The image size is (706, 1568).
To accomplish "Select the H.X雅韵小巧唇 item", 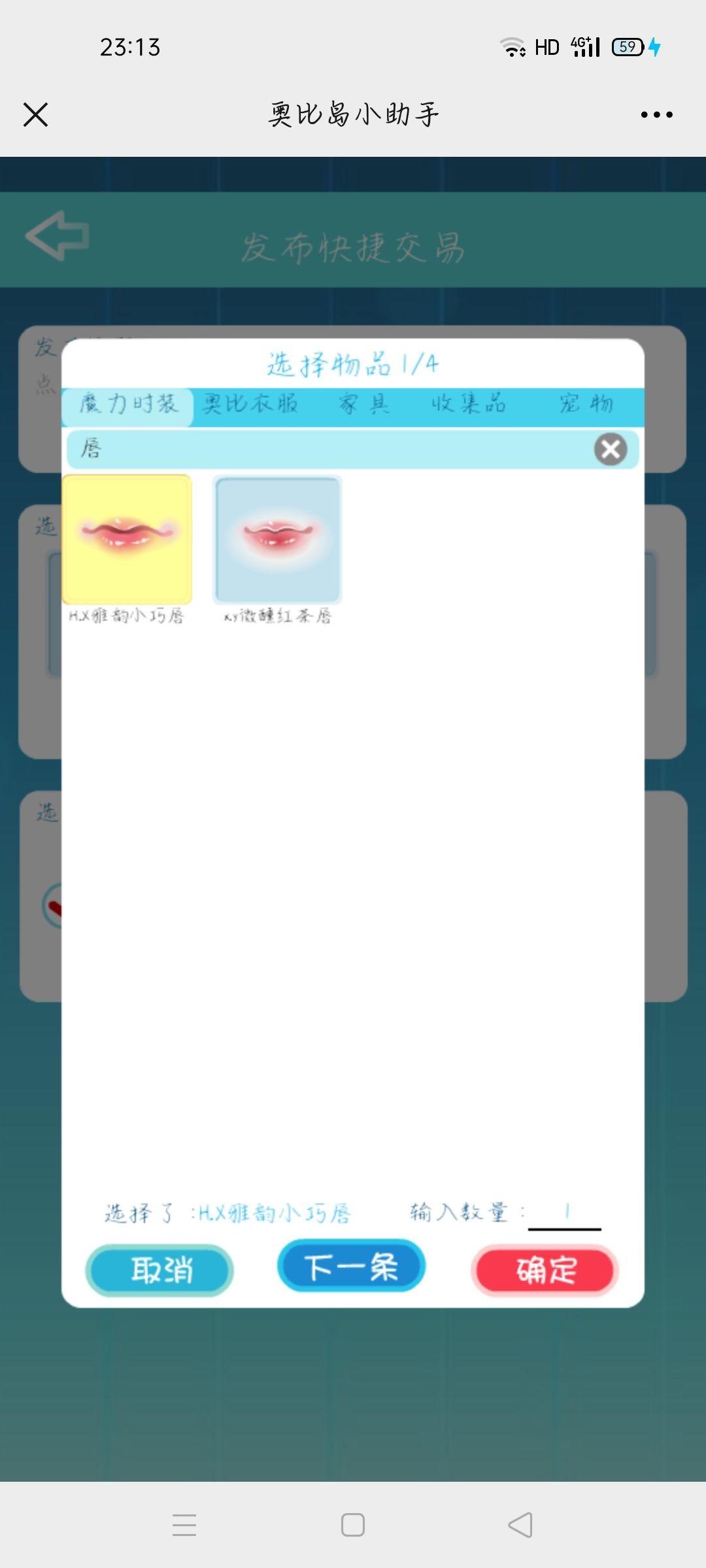I will pyautogui.click(x=127, y=540).
